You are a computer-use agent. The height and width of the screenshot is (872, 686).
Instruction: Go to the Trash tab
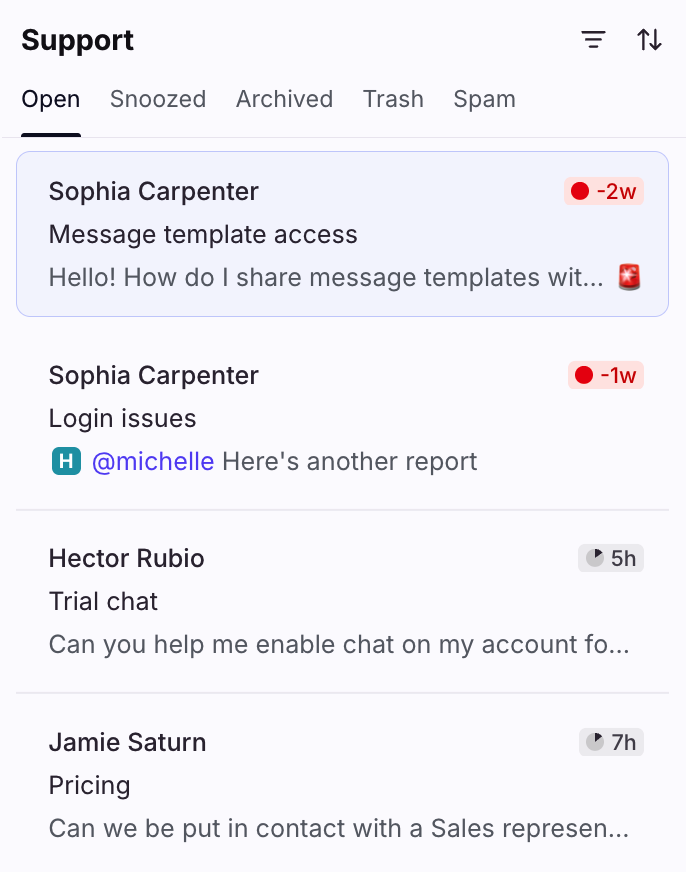click(x=393, y=99)
